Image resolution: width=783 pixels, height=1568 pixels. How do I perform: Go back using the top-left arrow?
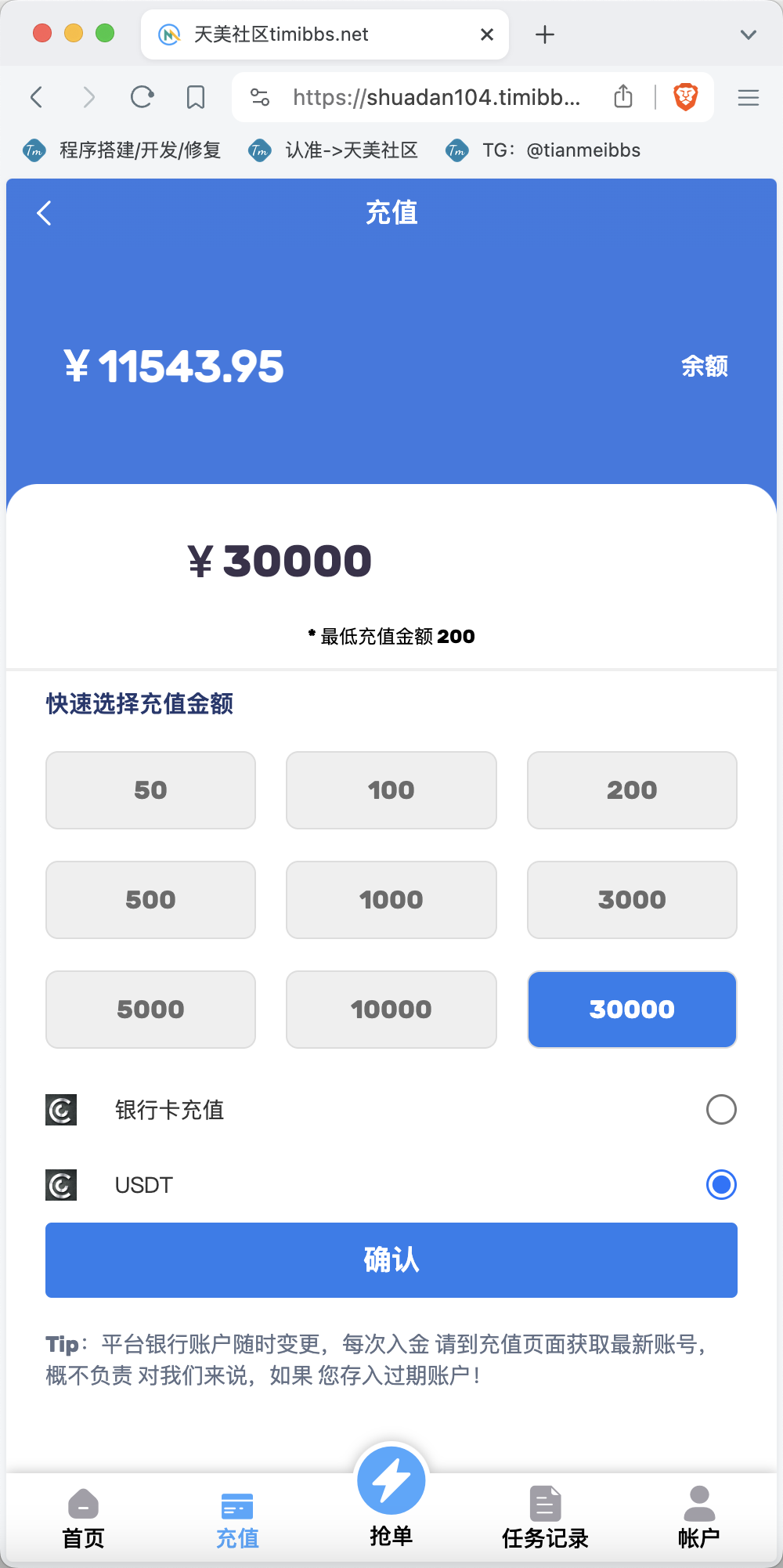45,212
